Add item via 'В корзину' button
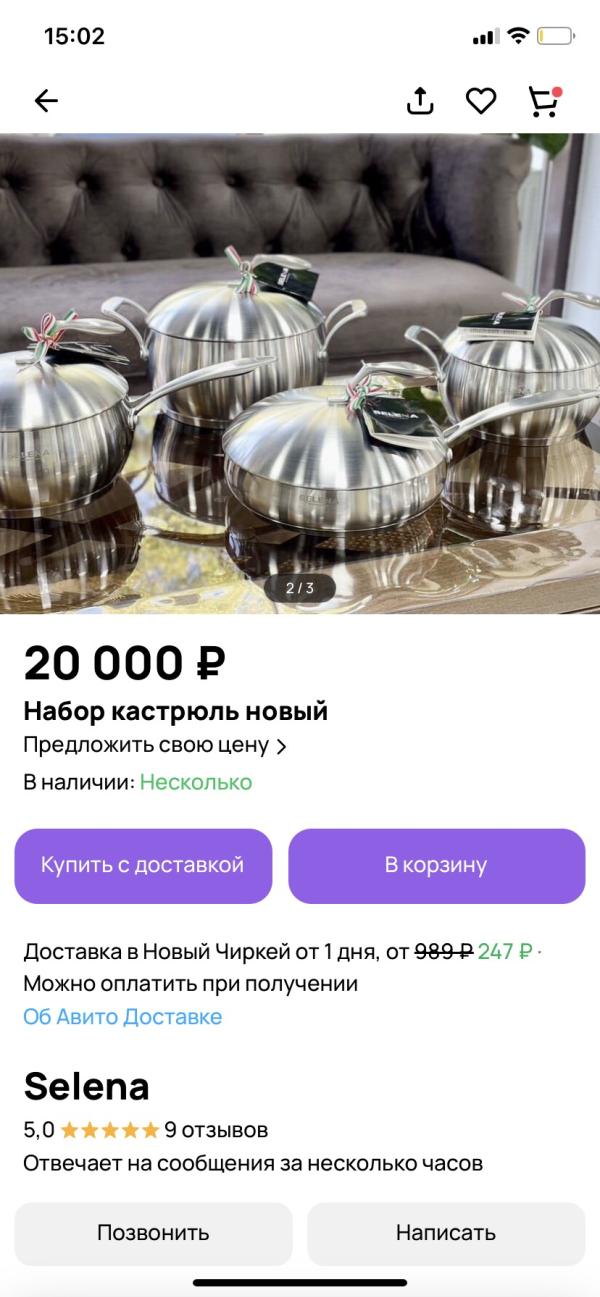 point(436,865)
